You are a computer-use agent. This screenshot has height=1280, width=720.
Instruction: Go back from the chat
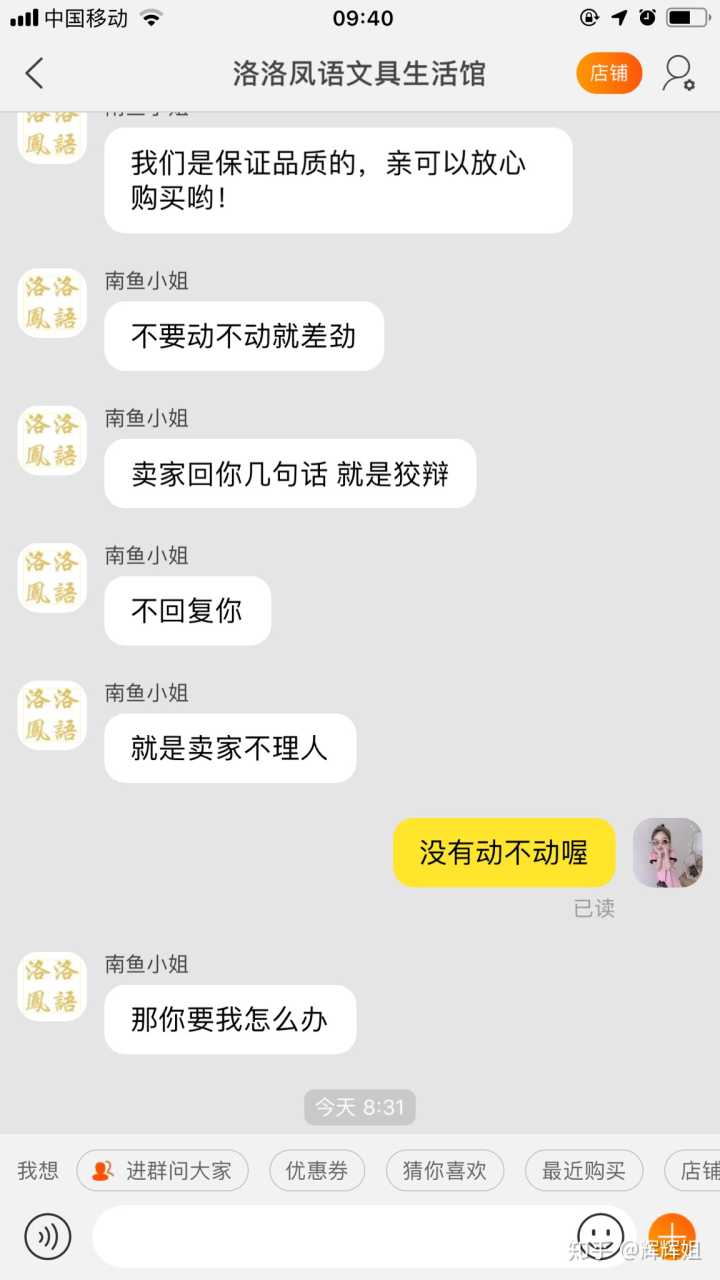tap(35, 73)
